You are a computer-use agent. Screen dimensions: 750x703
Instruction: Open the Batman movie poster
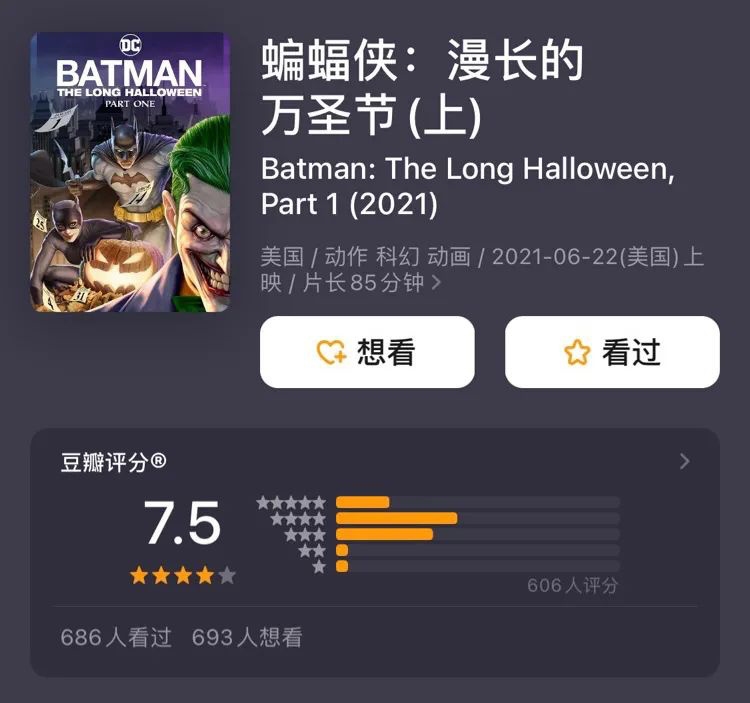point(130,172)
